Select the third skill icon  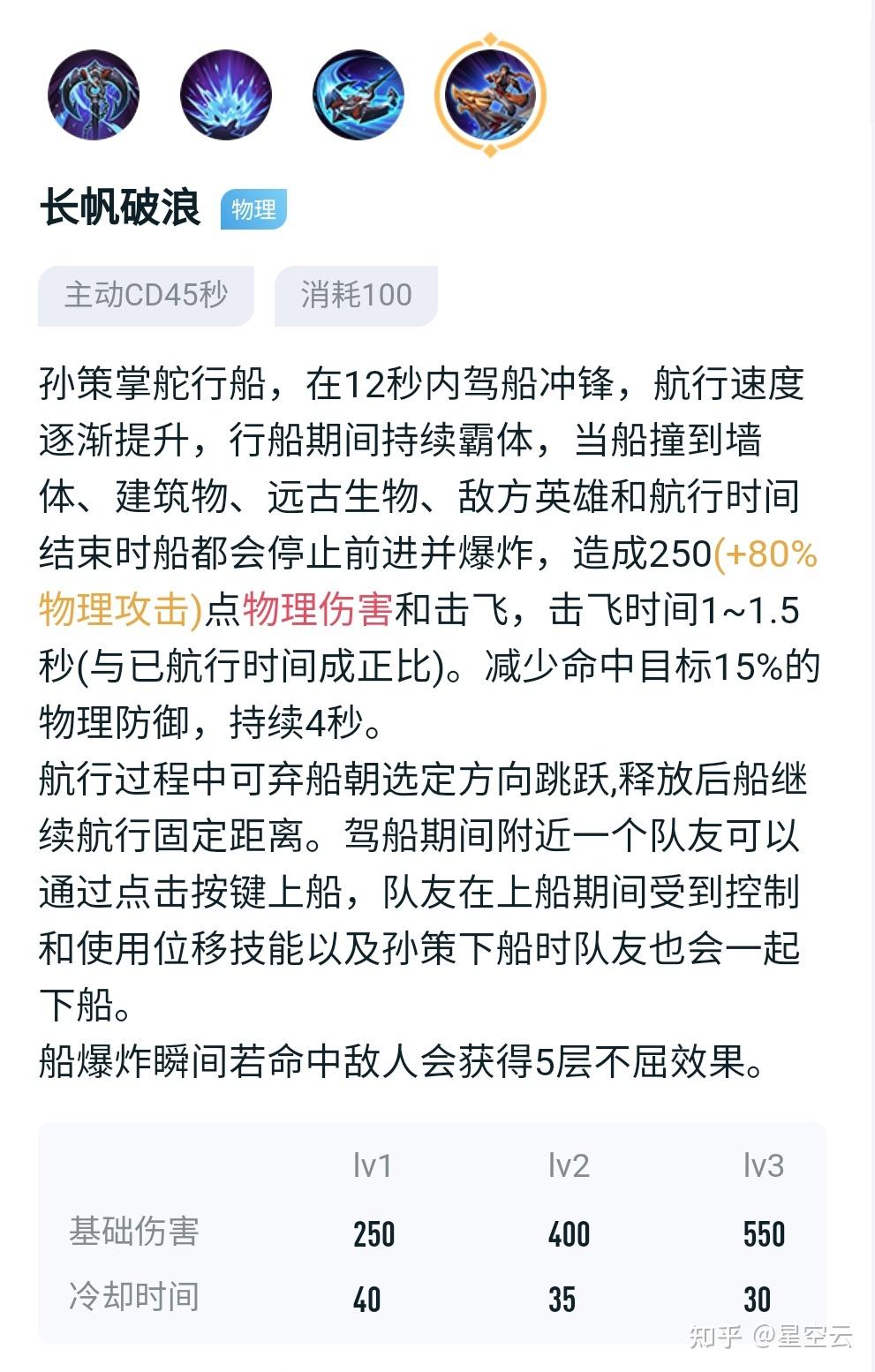[x=358, y=94]
